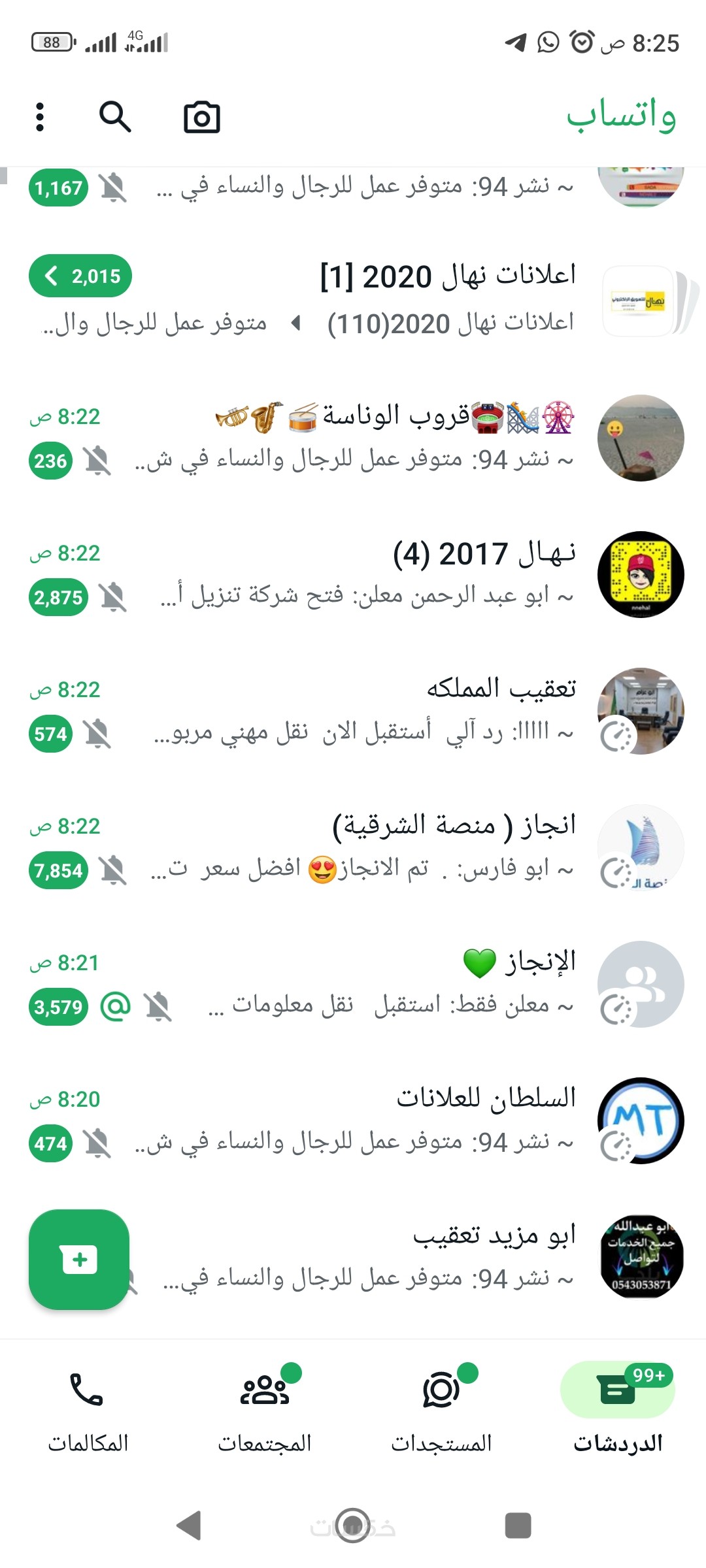This screenshot has height=1568, width=706.
Task: Open search in the WhatsApp app bar
Action: (x=115, y=117)
